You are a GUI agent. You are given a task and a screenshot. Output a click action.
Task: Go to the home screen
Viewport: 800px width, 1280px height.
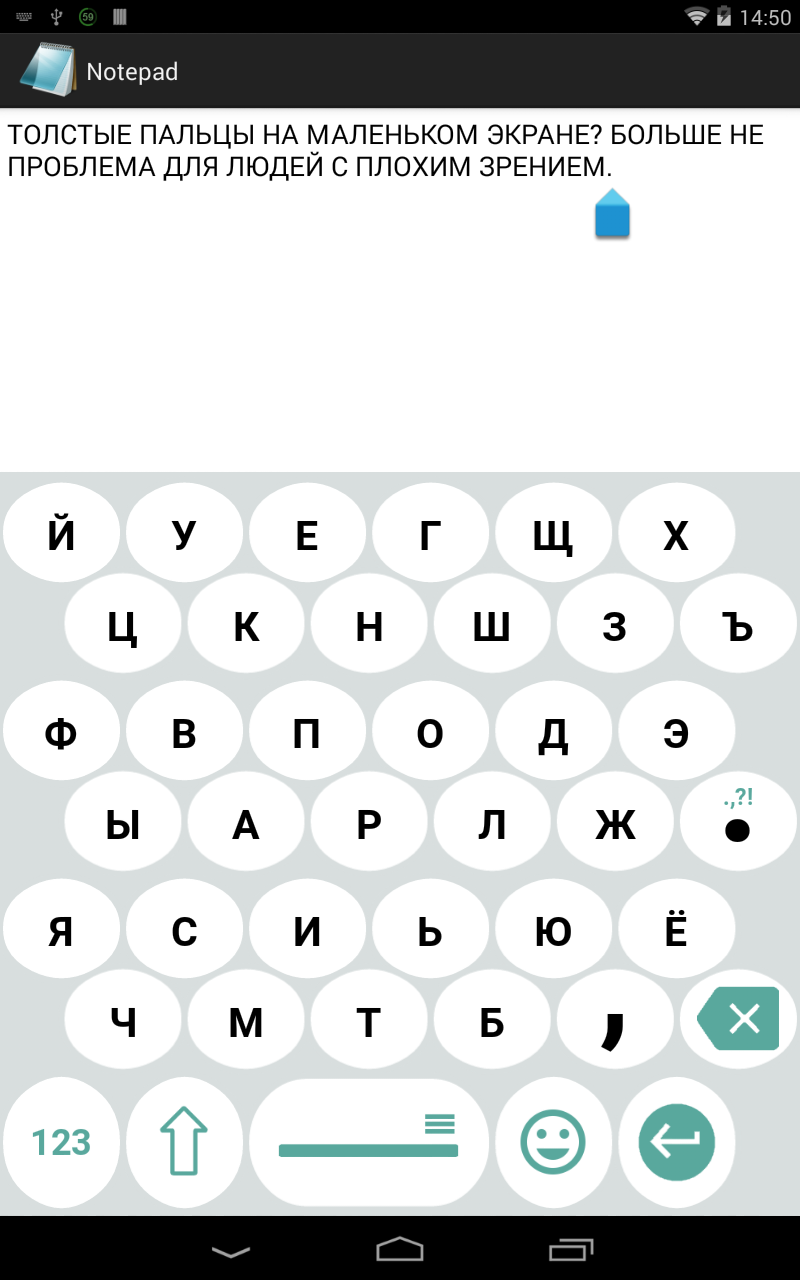point(400,1250)
